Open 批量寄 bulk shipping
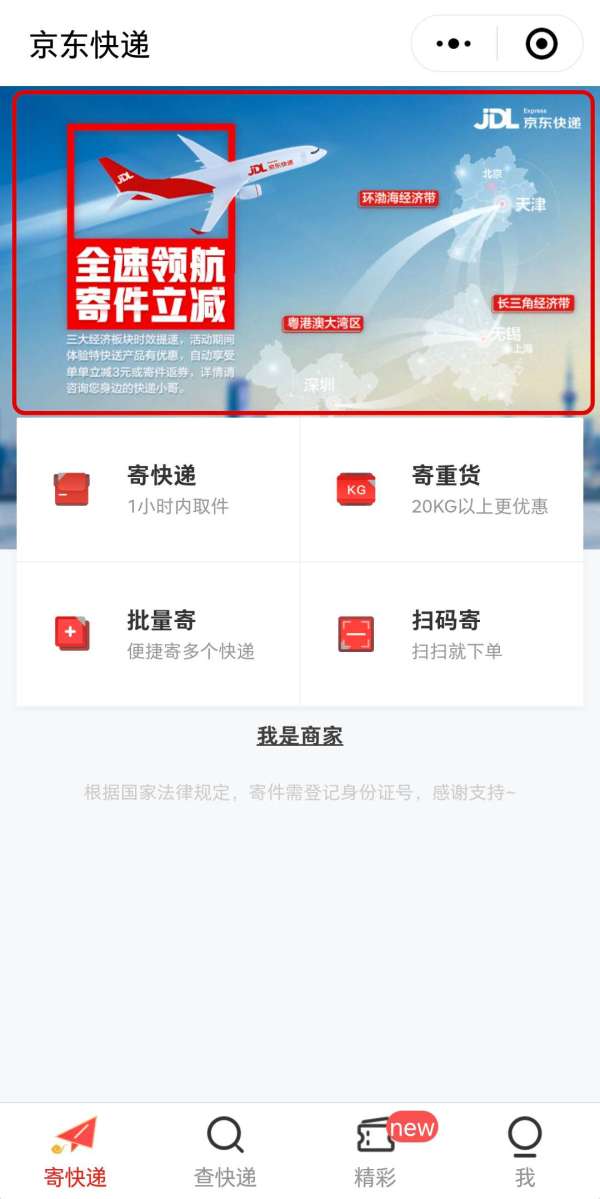The image size is (600, 1199). coord(158,634)
